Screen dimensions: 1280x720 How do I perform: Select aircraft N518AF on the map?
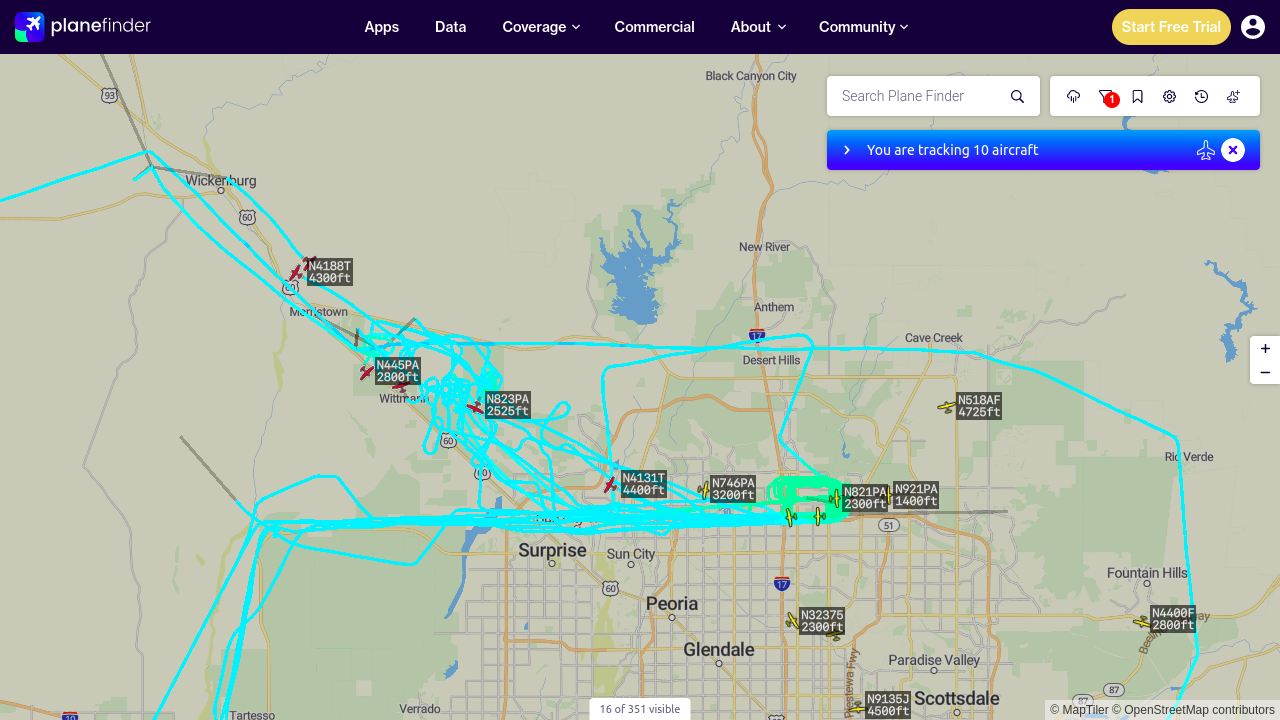point(946,407)
